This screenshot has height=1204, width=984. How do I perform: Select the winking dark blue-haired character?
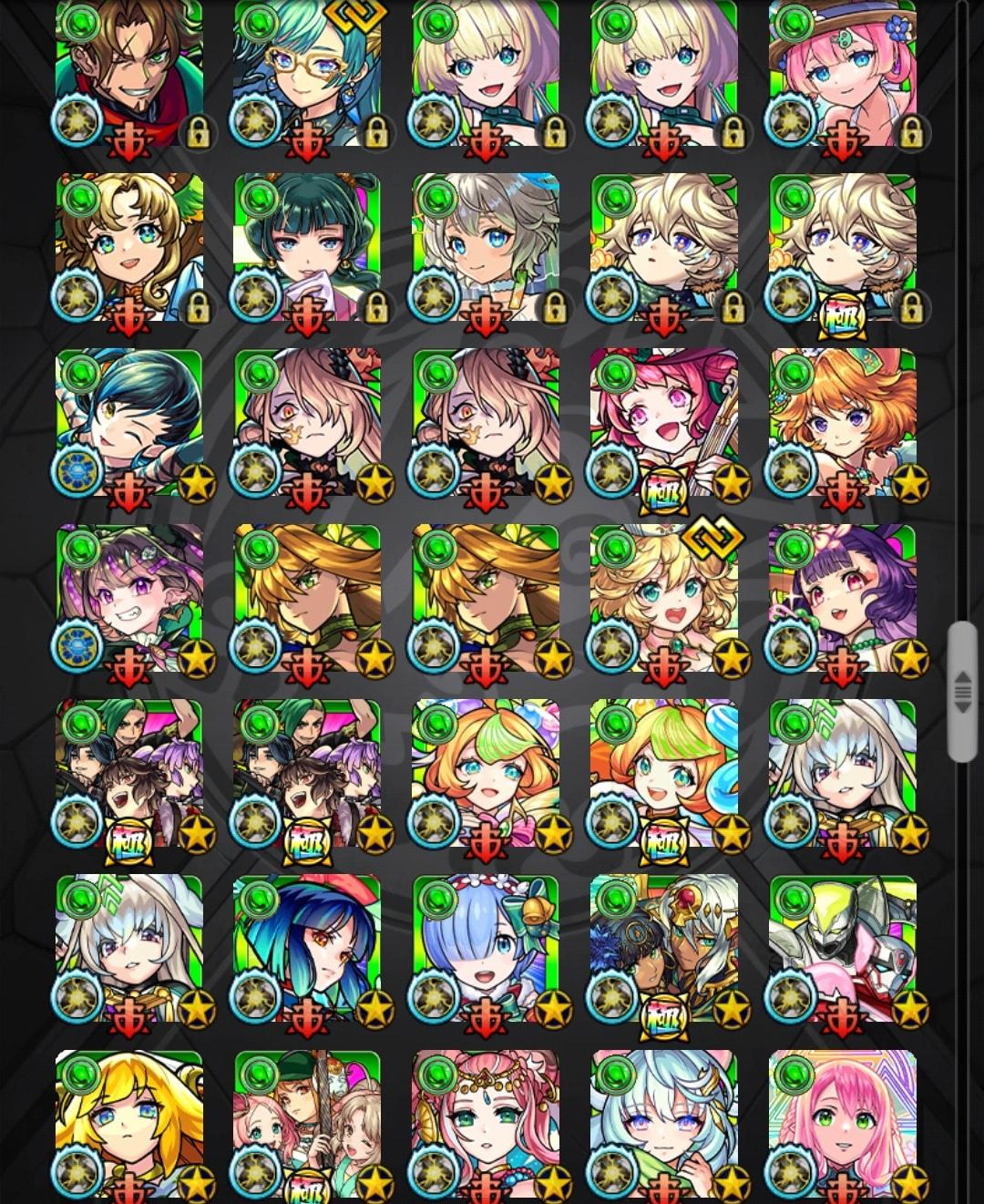[128, 423]
